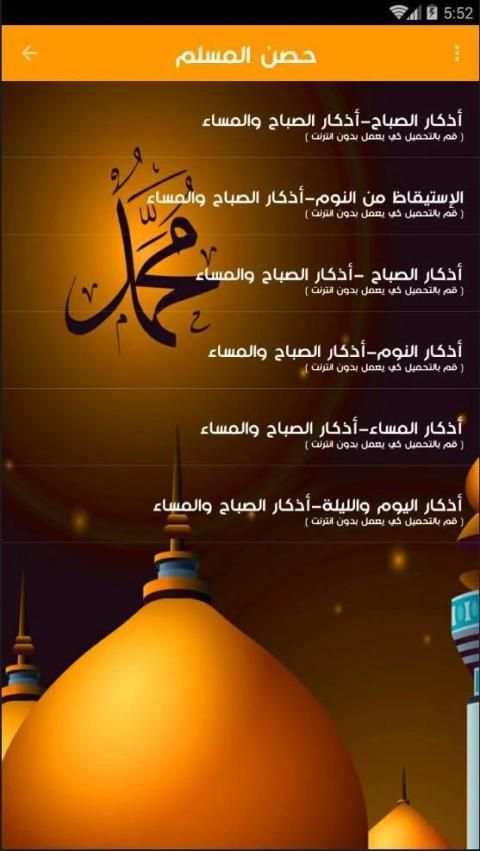Open the three-dot overflow menu

(x=456, y=53)
